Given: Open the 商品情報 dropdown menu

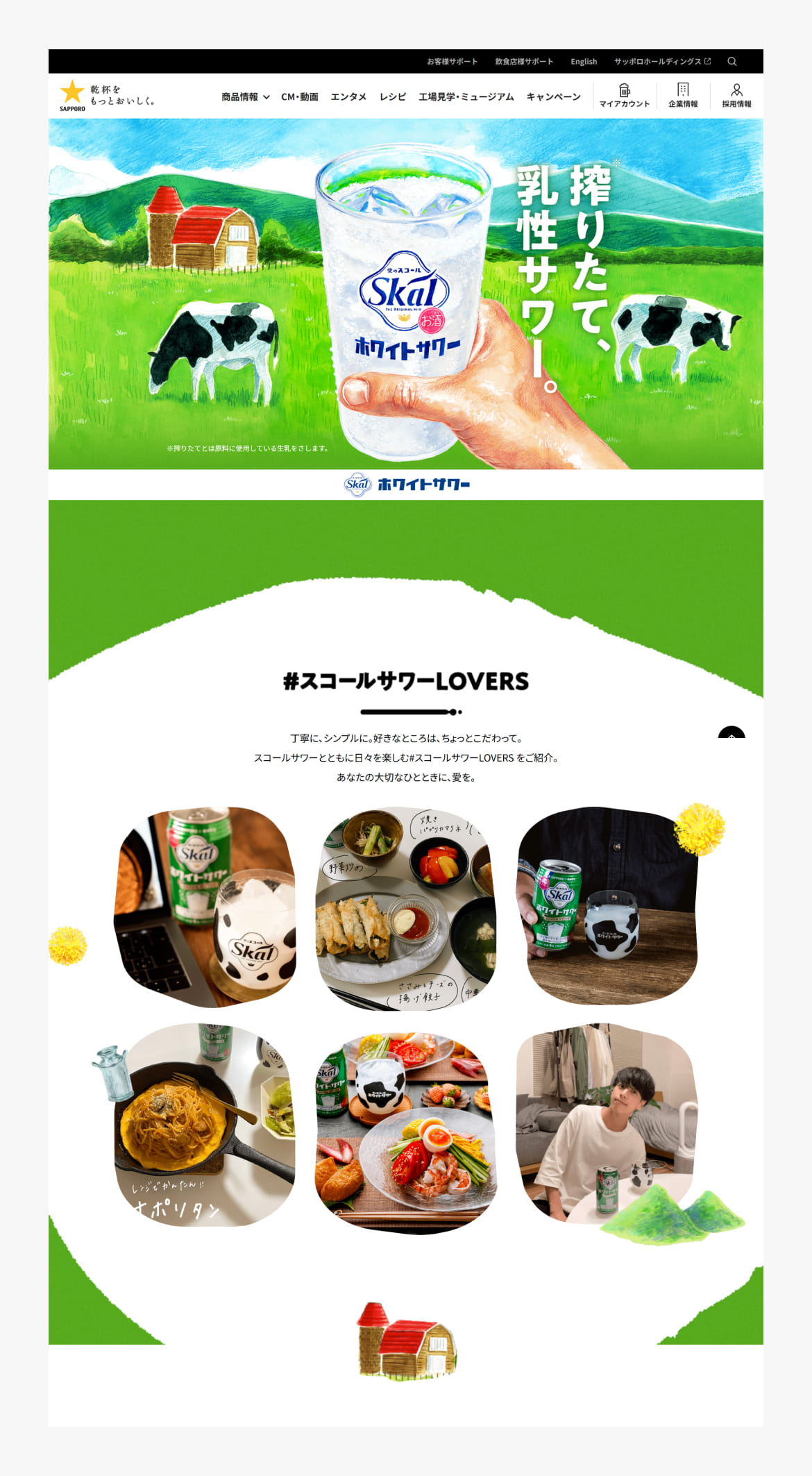Looking at the screenshot, I should 239,97.
